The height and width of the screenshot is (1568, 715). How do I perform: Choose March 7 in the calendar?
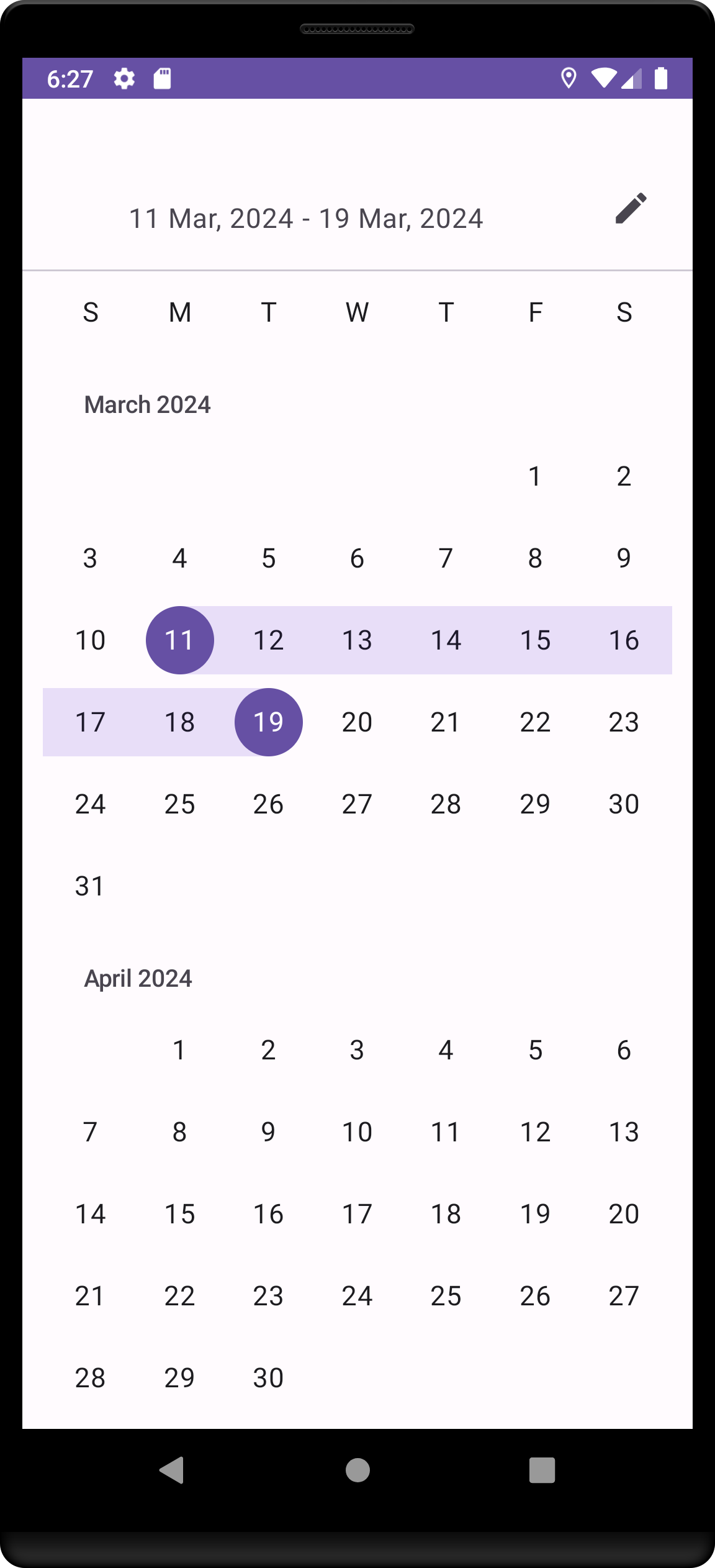point(446,558)
